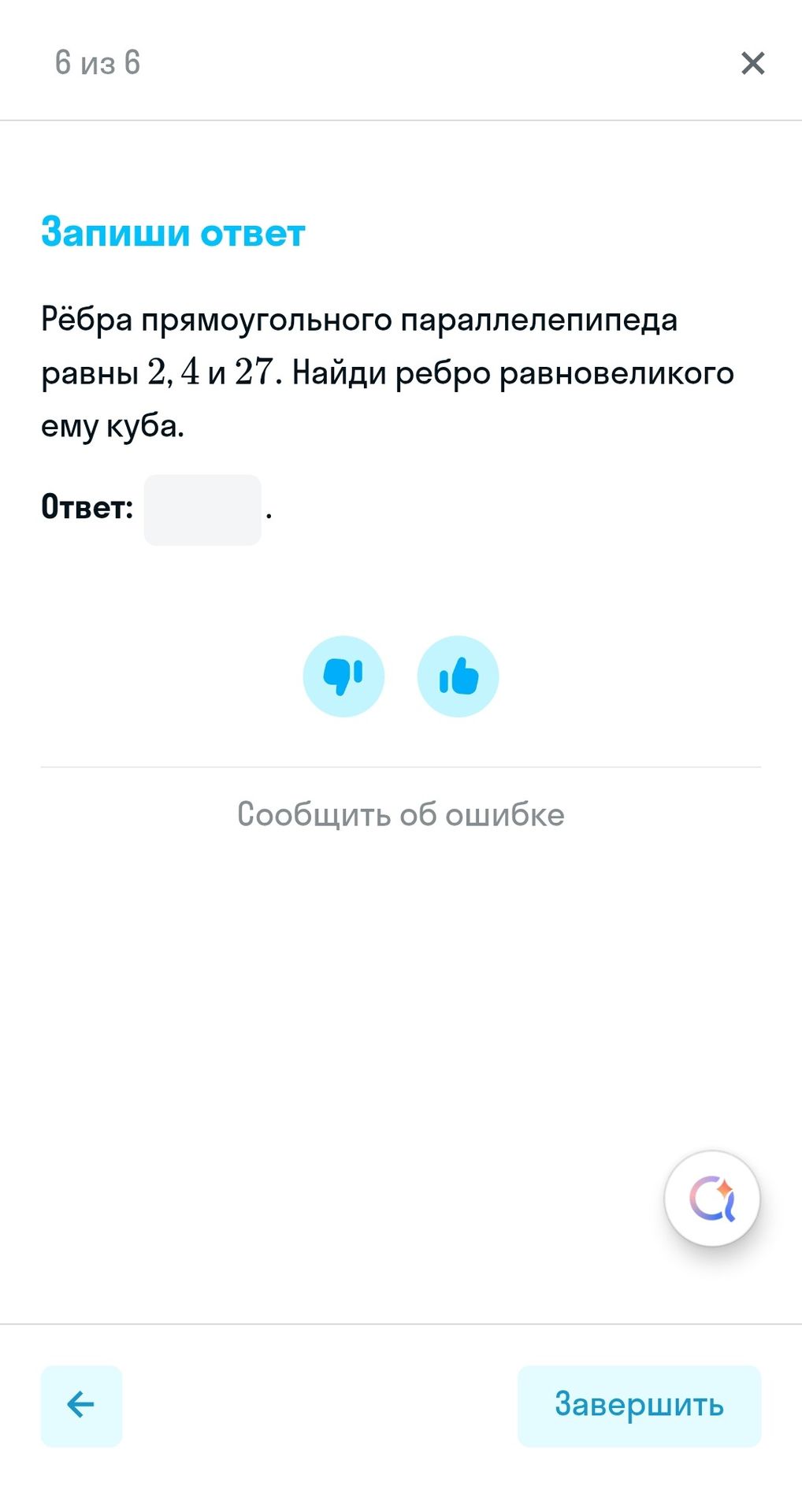The width and height of the screenshot is (802, 1512).
Task: Give the task a thumbs down
Action: tap(343, 676)
